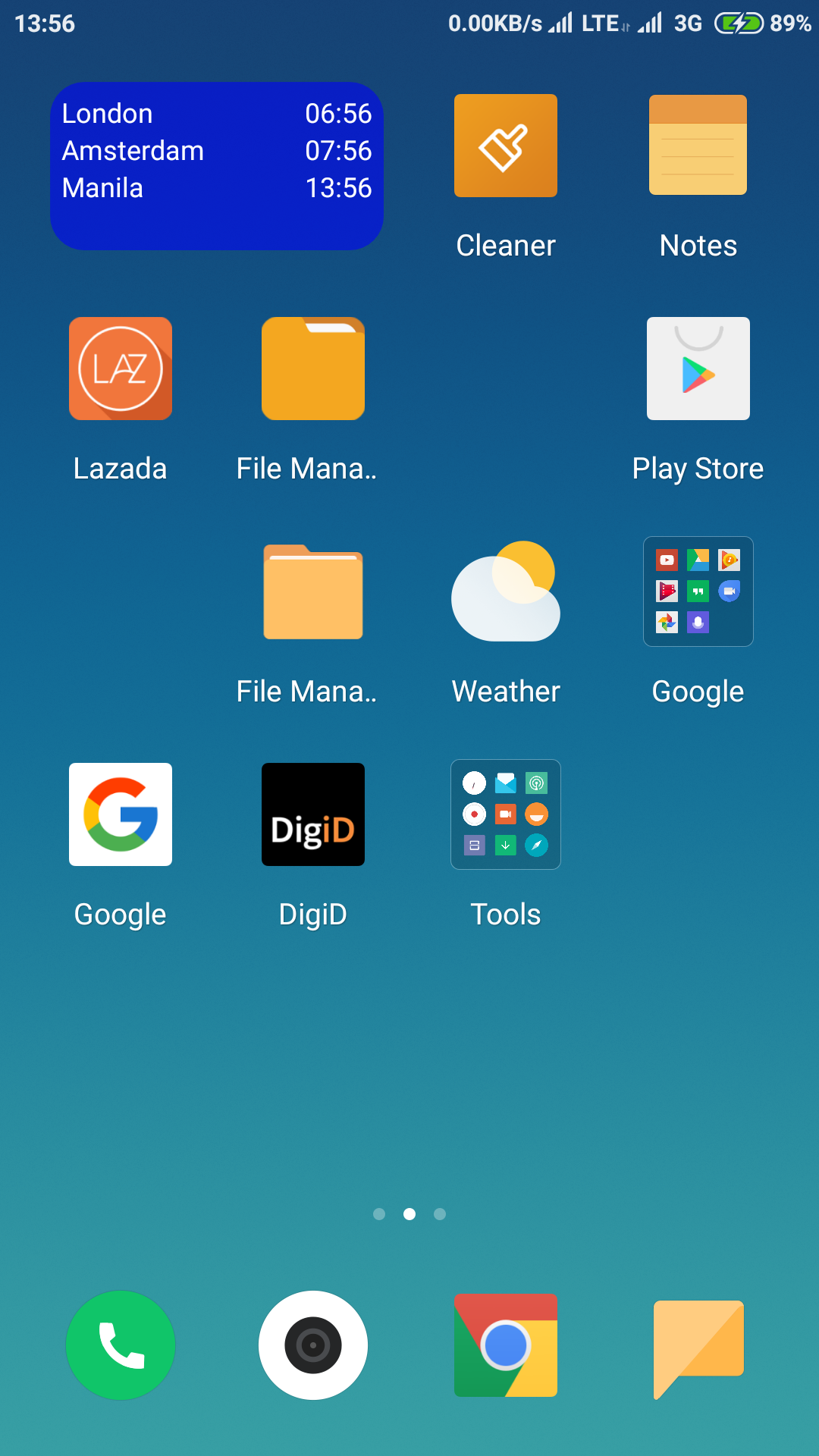Image resolution: width=819 pixels, height=1456 pixels.
Task: Open the world clock widget
Action: (x=217, y=166)
